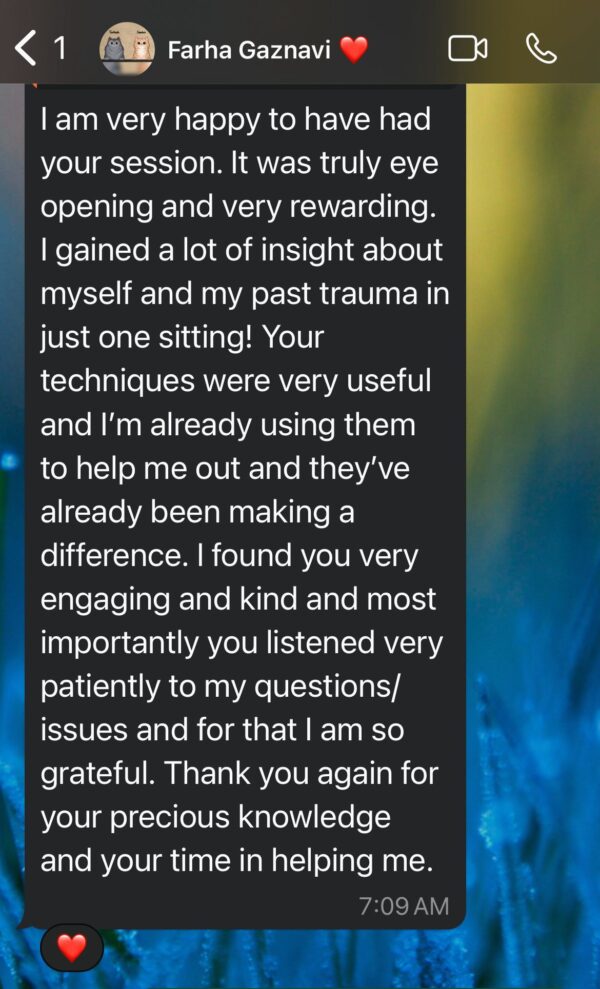Start a video call with Farha Gaznavi
600x989 pixels.
[x=467, y=48]
